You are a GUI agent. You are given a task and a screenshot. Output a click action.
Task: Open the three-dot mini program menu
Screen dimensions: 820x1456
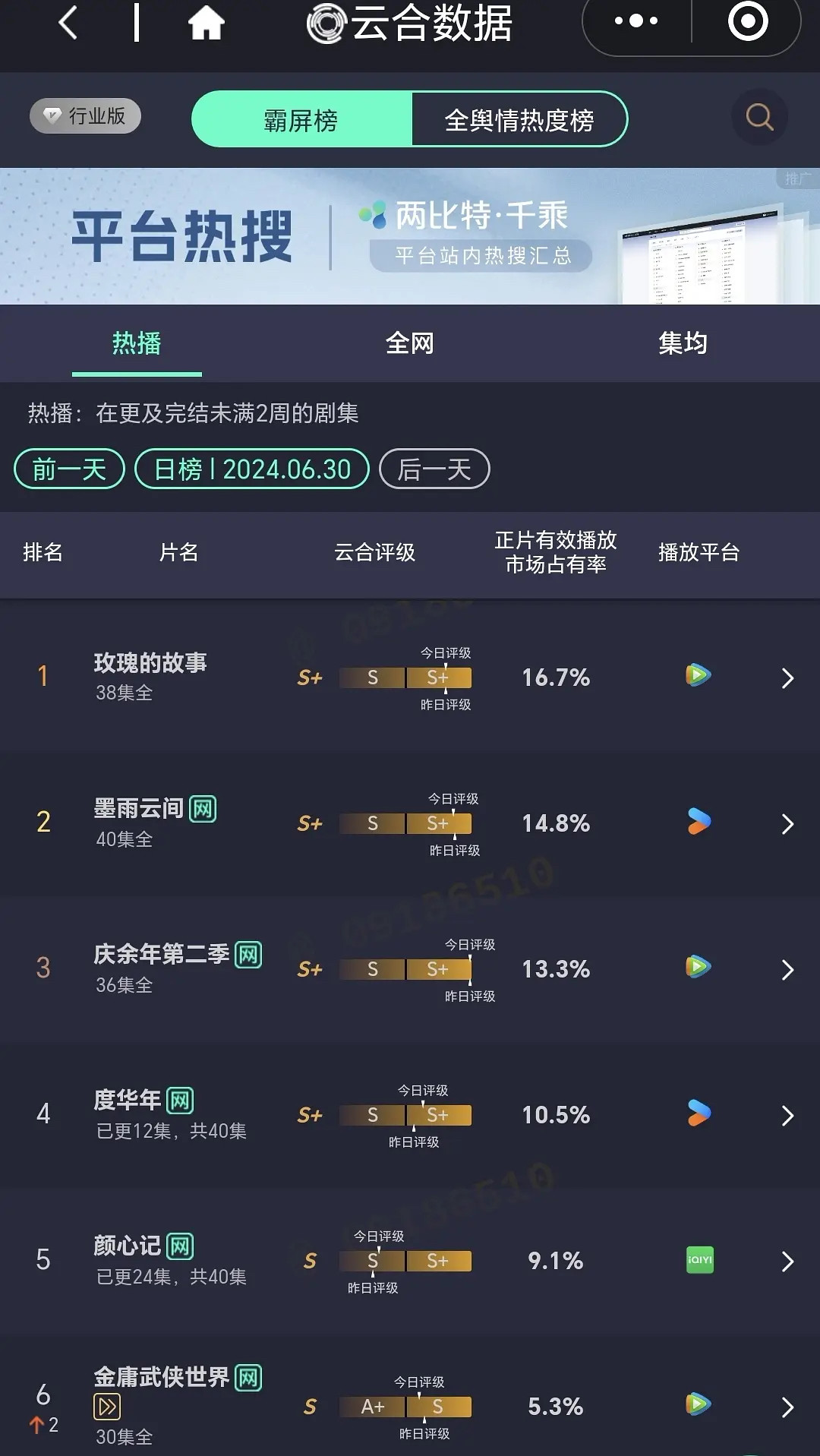[x=636, y=21]
